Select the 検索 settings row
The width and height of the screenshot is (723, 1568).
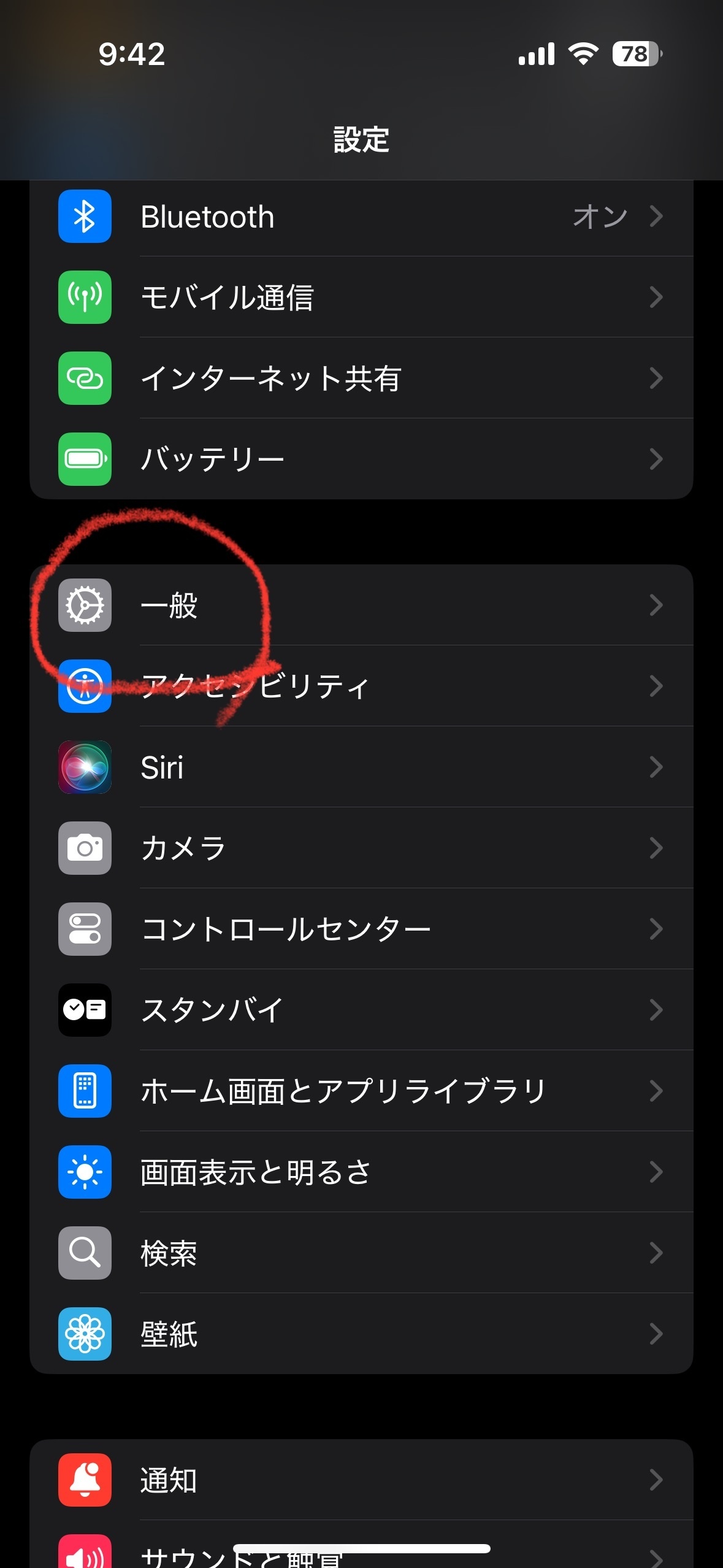tap(361, 1253)
